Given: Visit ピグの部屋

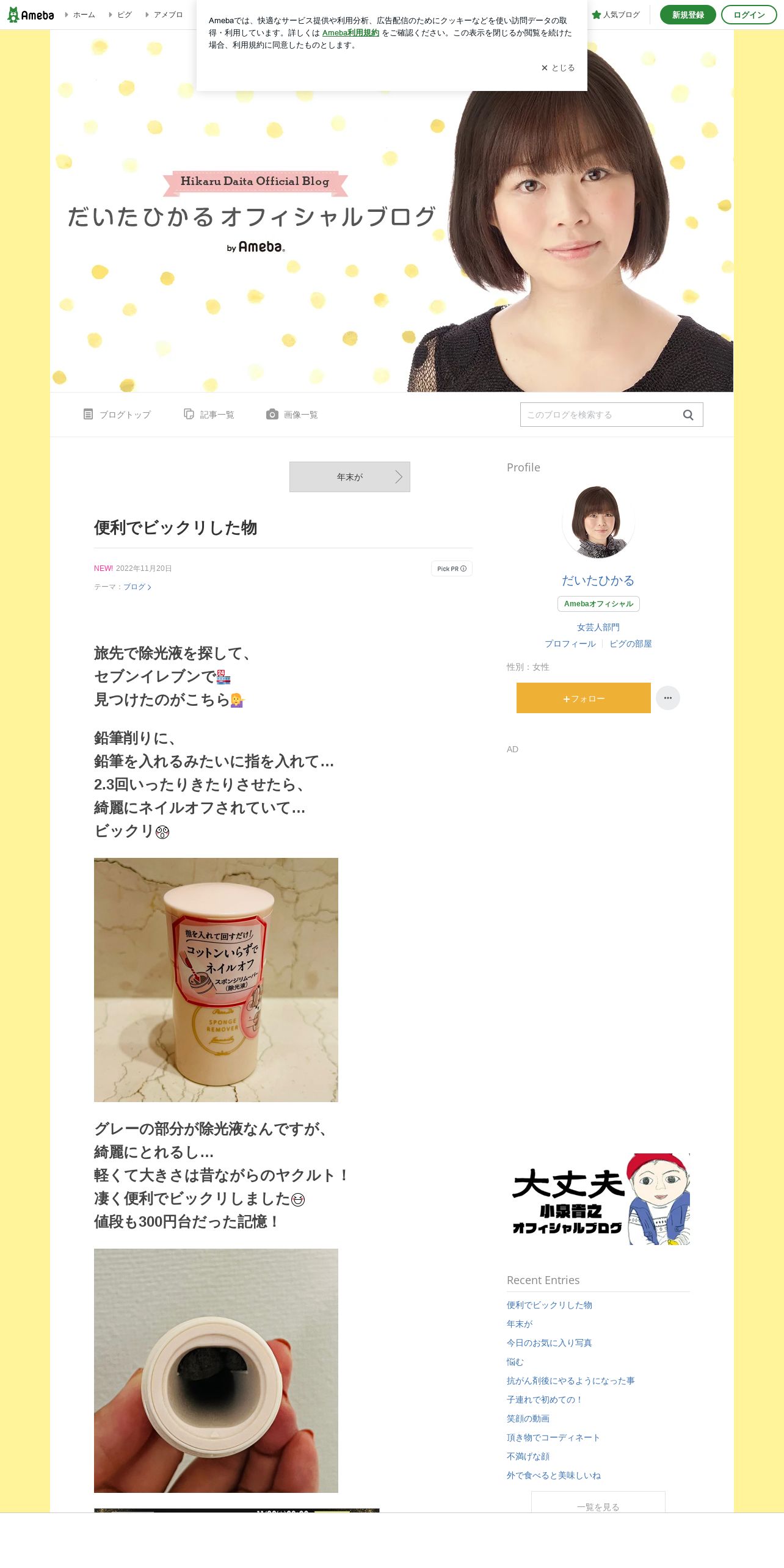Looking at the screenshot, I should coord(631,644).
